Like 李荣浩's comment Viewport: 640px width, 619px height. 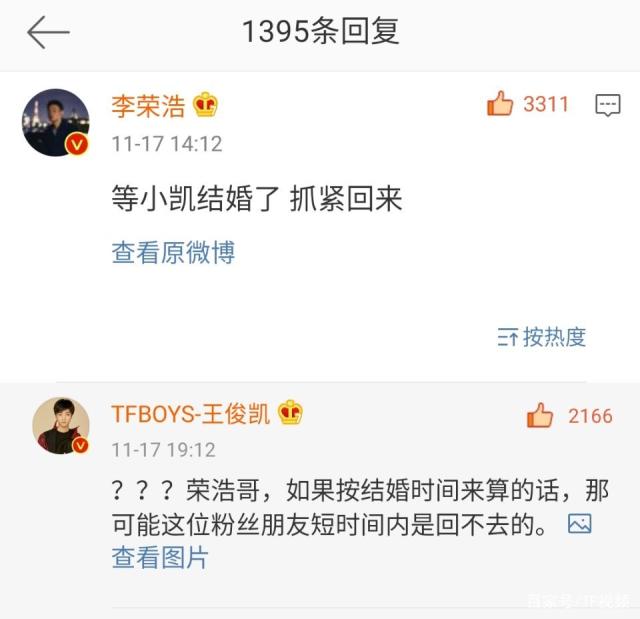[501, 104]
